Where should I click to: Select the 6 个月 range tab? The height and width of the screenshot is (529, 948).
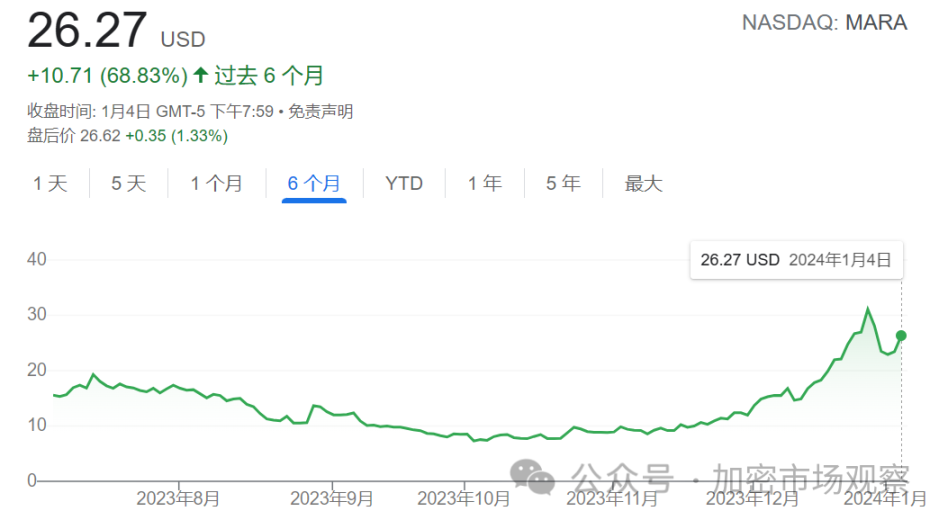(x=314, y=184)
